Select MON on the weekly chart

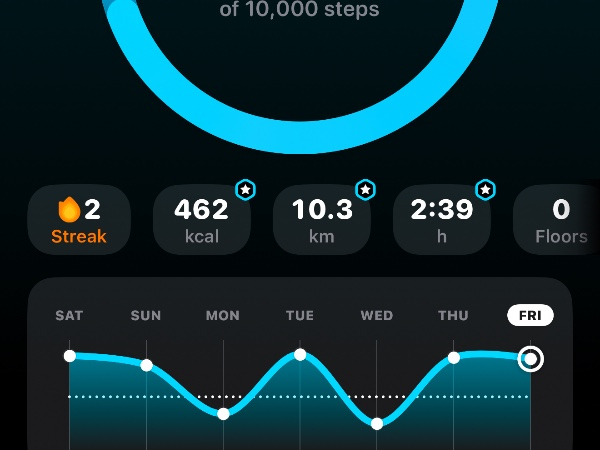coord(223,315)
